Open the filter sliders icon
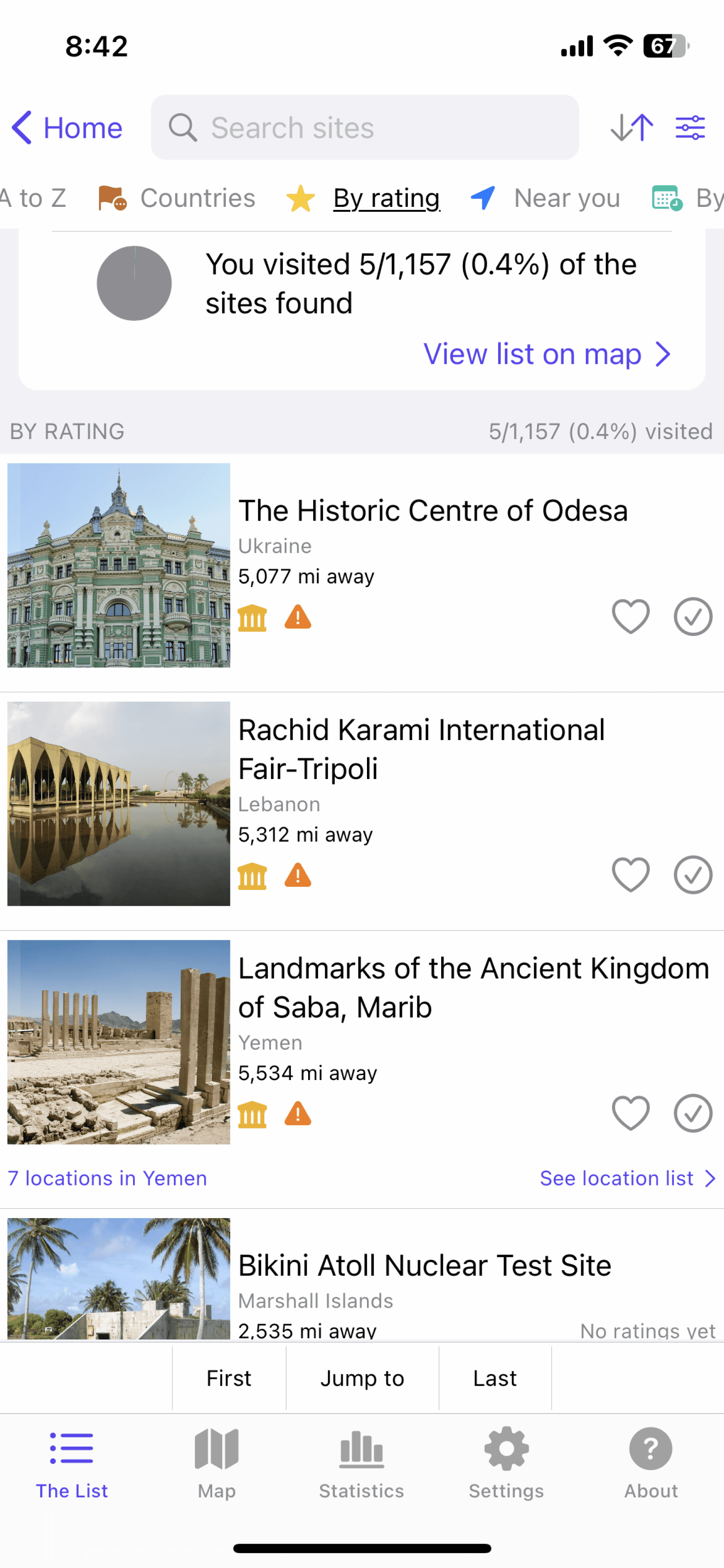The height and width of the screenshot is (1568, 724). coord(690,128)
